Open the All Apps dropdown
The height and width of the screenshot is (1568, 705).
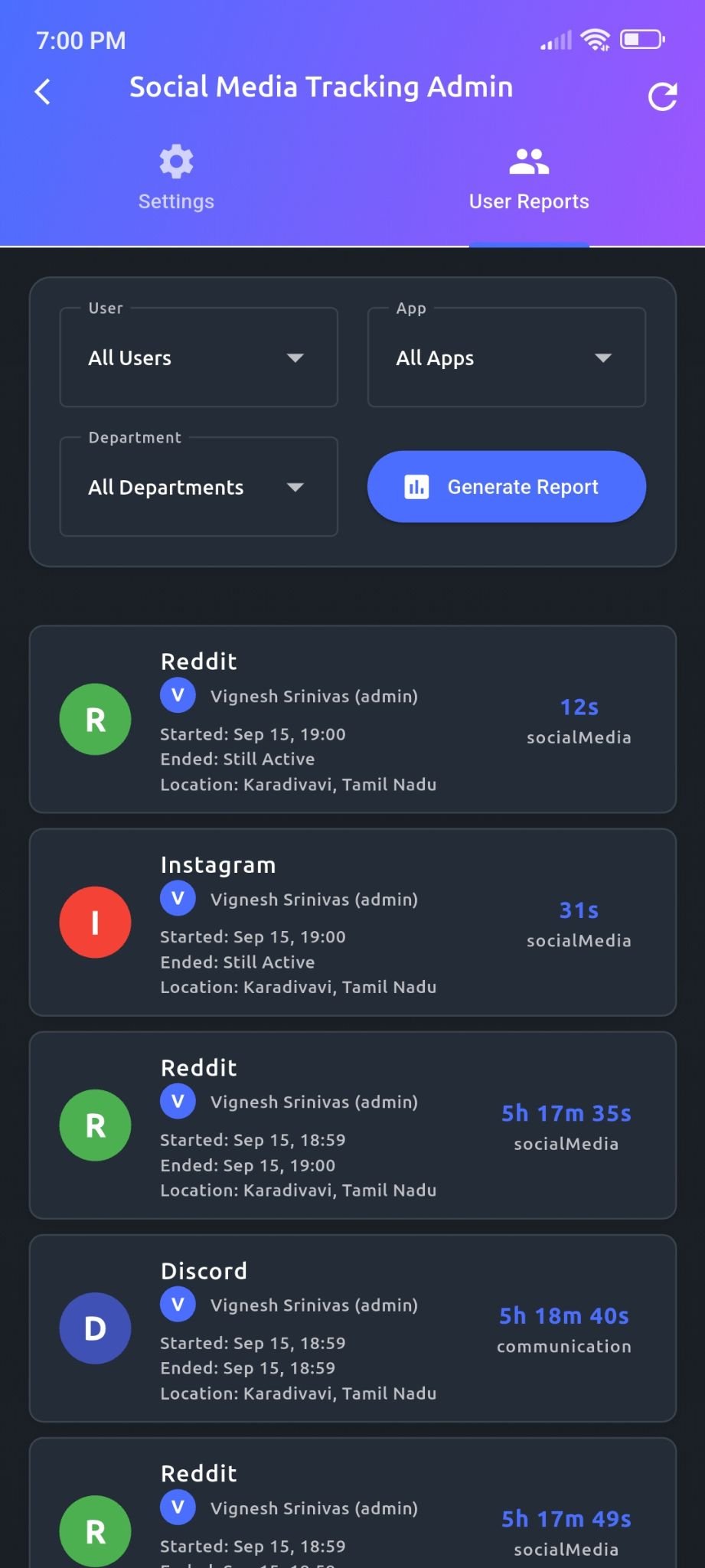click(507, 358)
